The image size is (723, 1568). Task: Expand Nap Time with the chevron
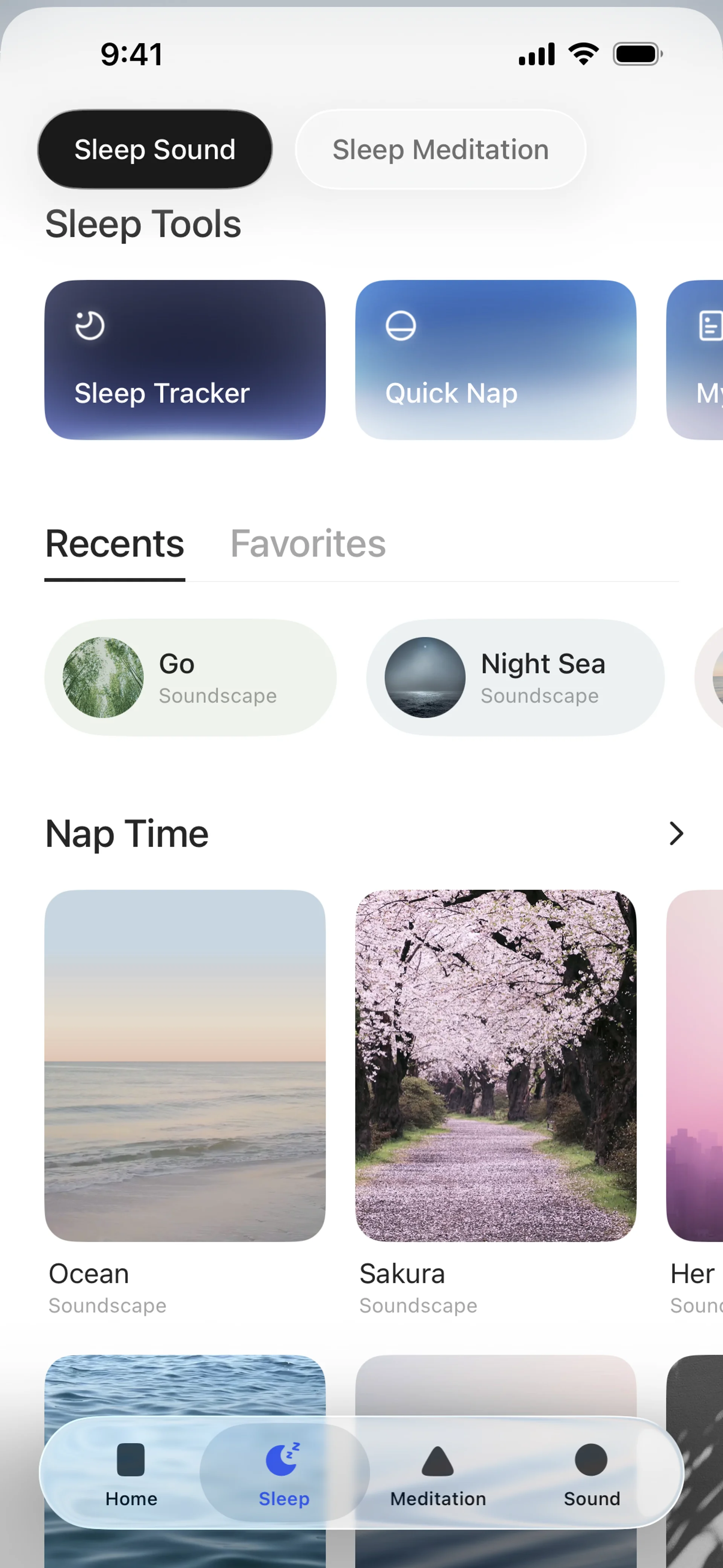676,833
